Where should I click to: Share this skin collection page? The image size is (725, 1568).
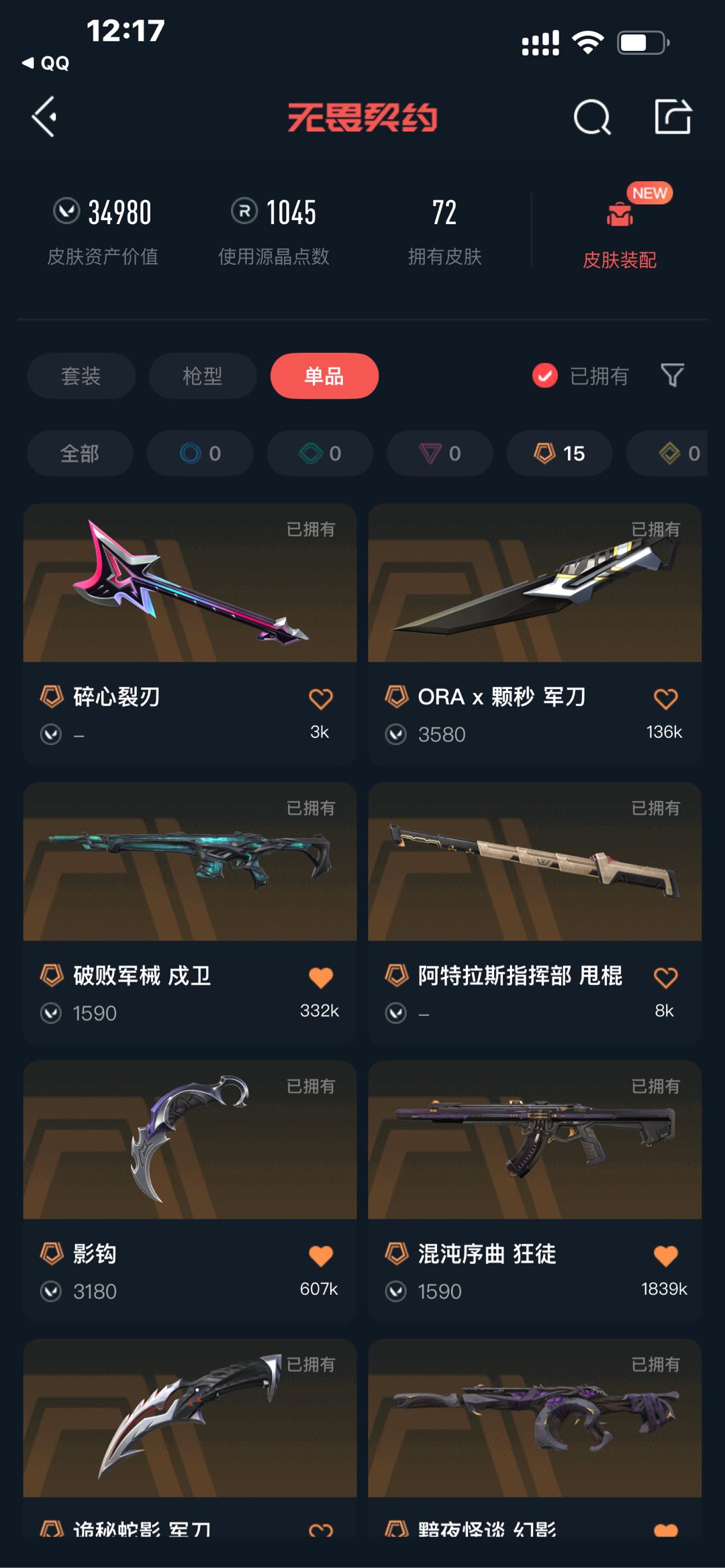click(673, 117)
